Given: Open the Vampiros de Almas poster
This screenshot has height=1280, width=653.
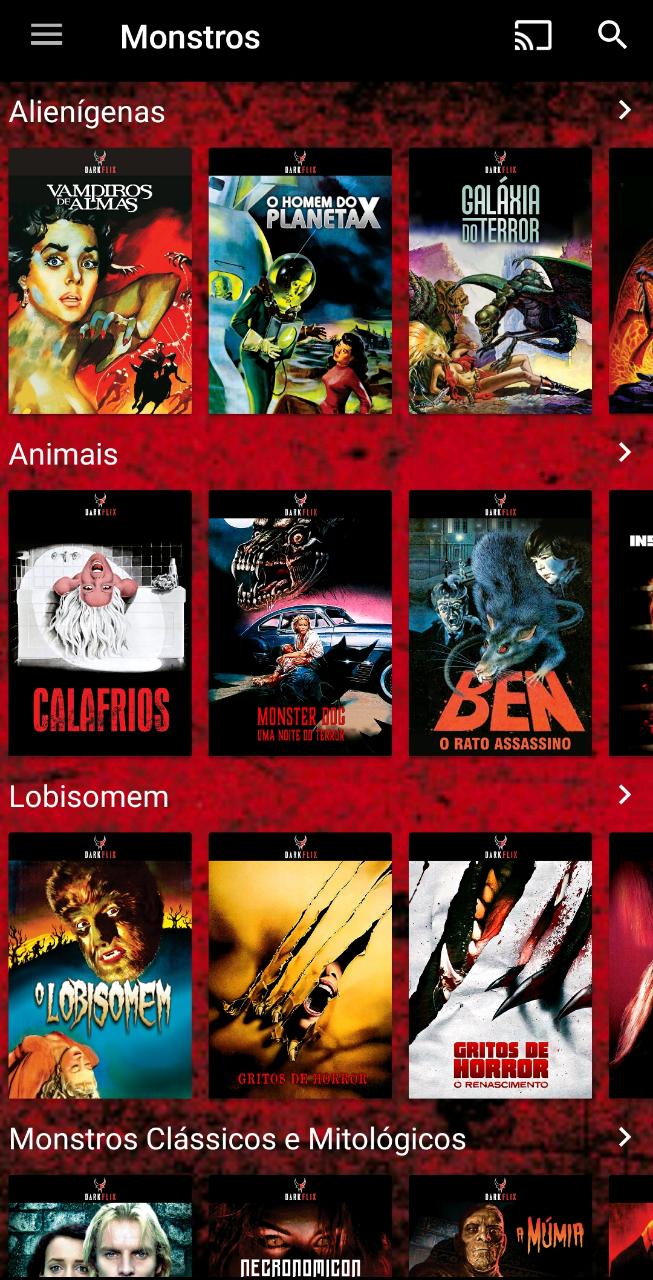Looking at the screenshot, I should coord(100,281).
